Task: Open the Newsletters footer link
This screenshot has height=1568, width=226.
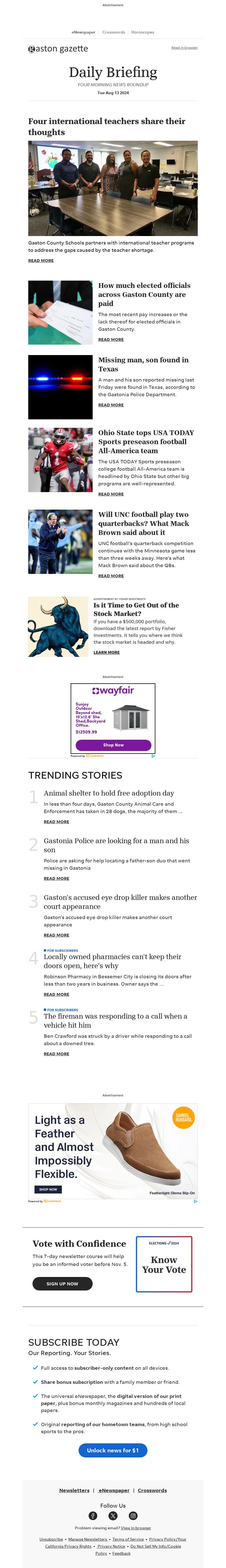Action: click(x=74, y=1491)
